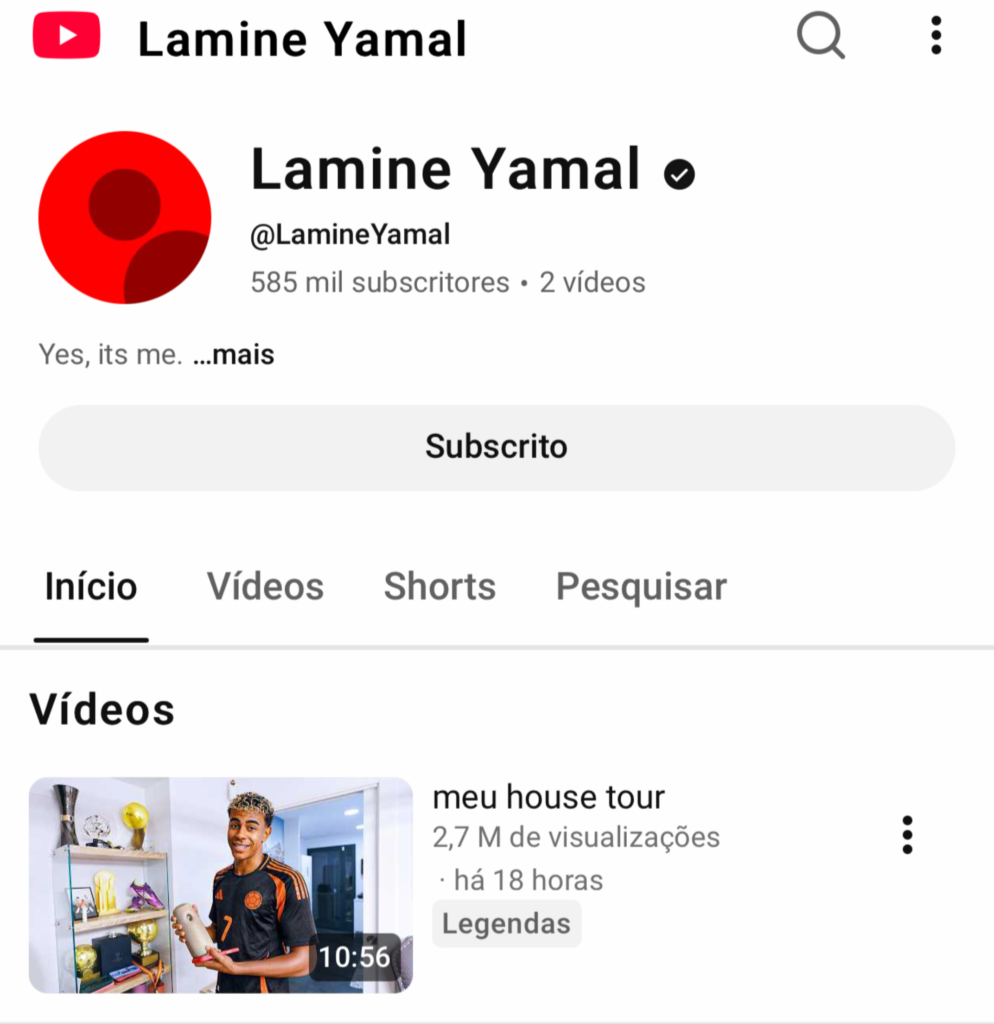
Task: Tap the Subscrito subscription button
Action: tap(496, 447)
